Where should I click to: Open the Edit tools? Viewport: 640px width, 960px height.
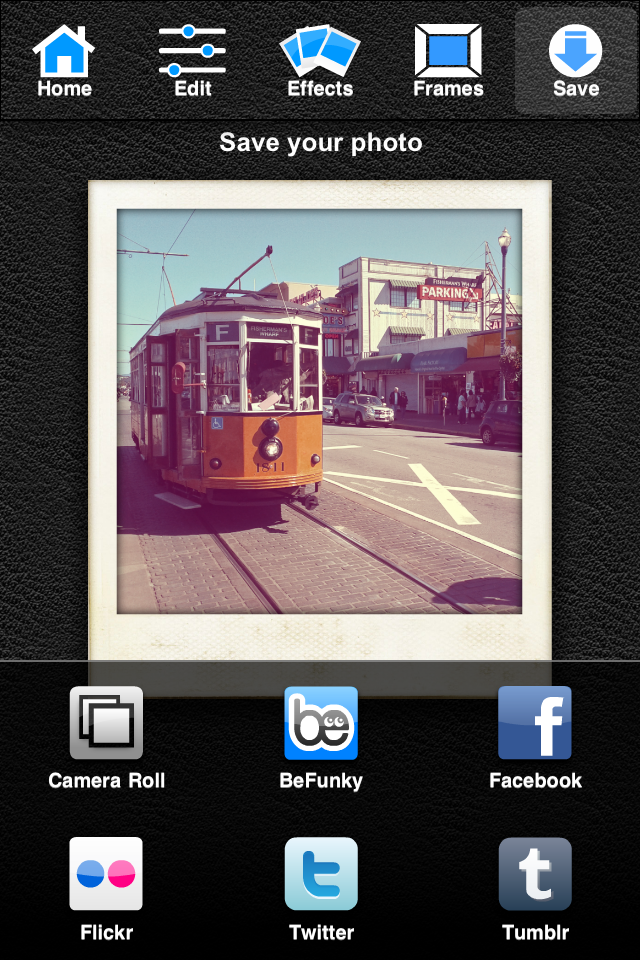pos(192,60)
